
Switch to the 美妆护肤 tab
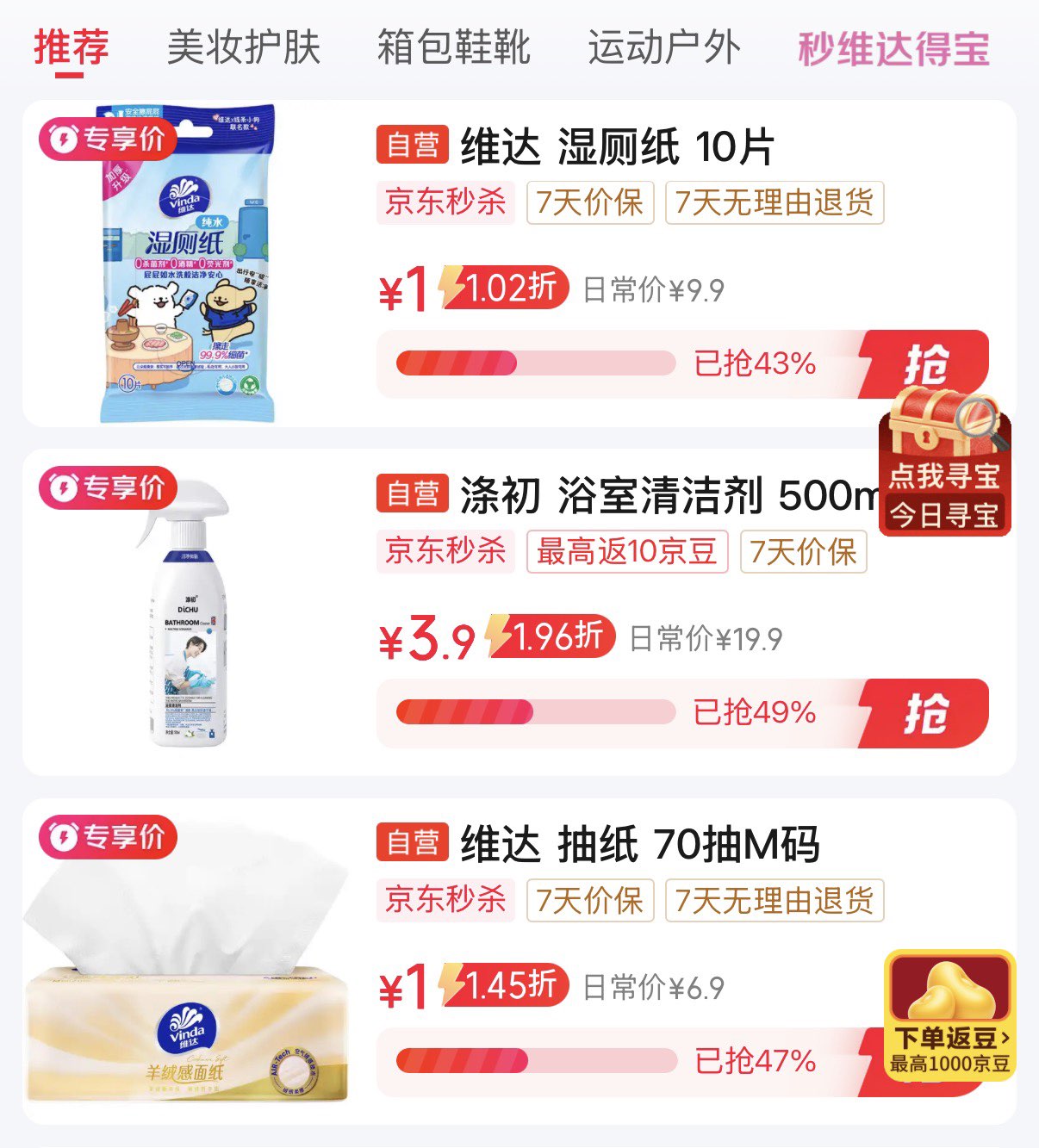244,49
